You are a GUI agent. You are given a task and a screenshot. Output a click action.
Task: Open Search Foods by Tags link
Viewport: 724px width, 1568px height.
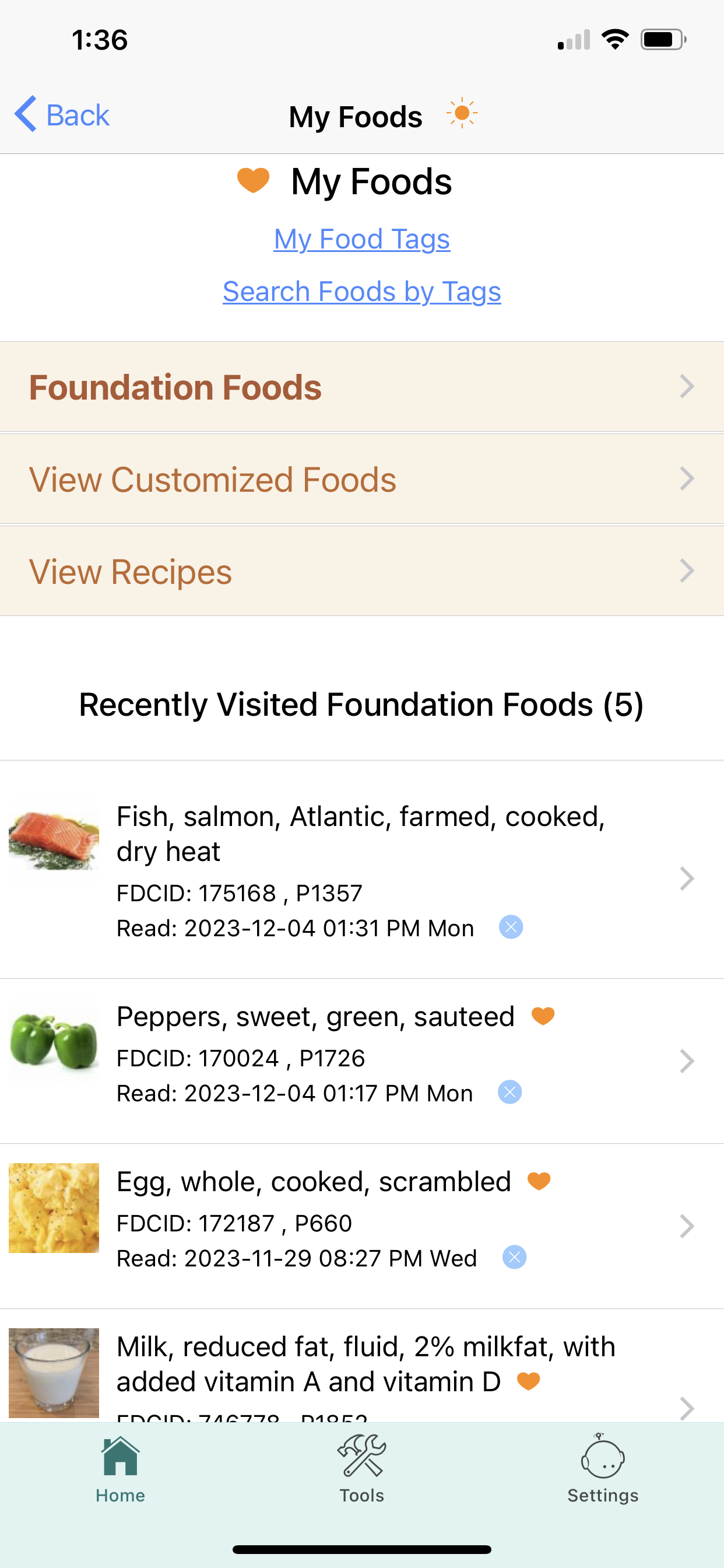pyautogui.click(x=362, y=292)
